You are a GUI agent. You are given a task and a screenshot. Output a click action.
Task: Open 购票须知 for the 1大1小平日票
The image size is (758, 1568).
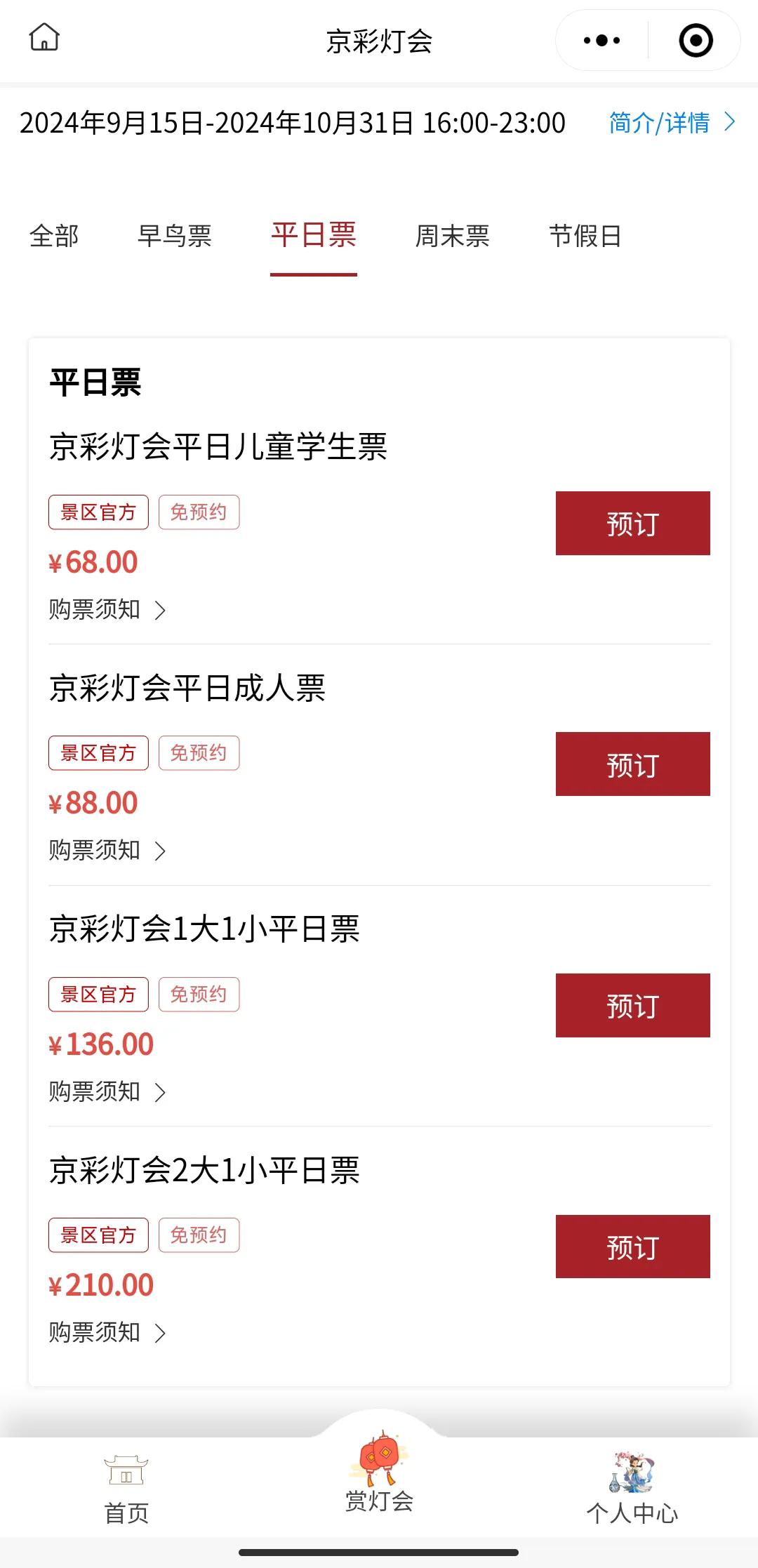coord(107,1091)
